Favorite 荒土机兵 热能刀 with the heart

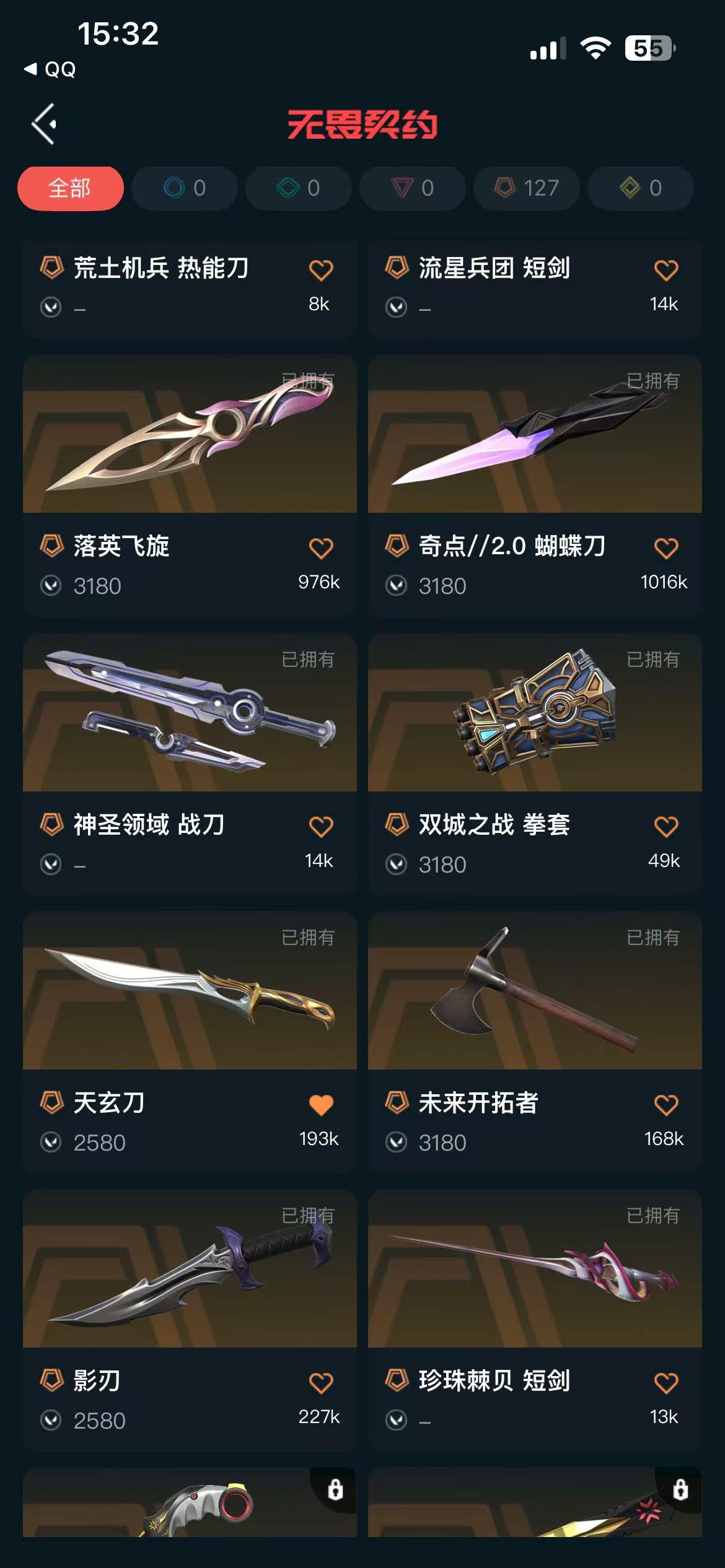point(321,270)
